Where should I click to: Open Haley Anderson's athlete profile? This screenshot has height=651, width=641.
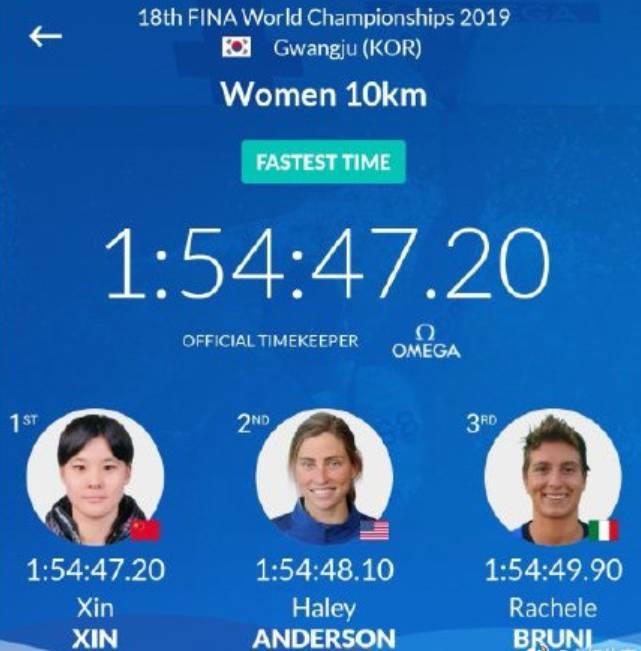click(324, 476)
